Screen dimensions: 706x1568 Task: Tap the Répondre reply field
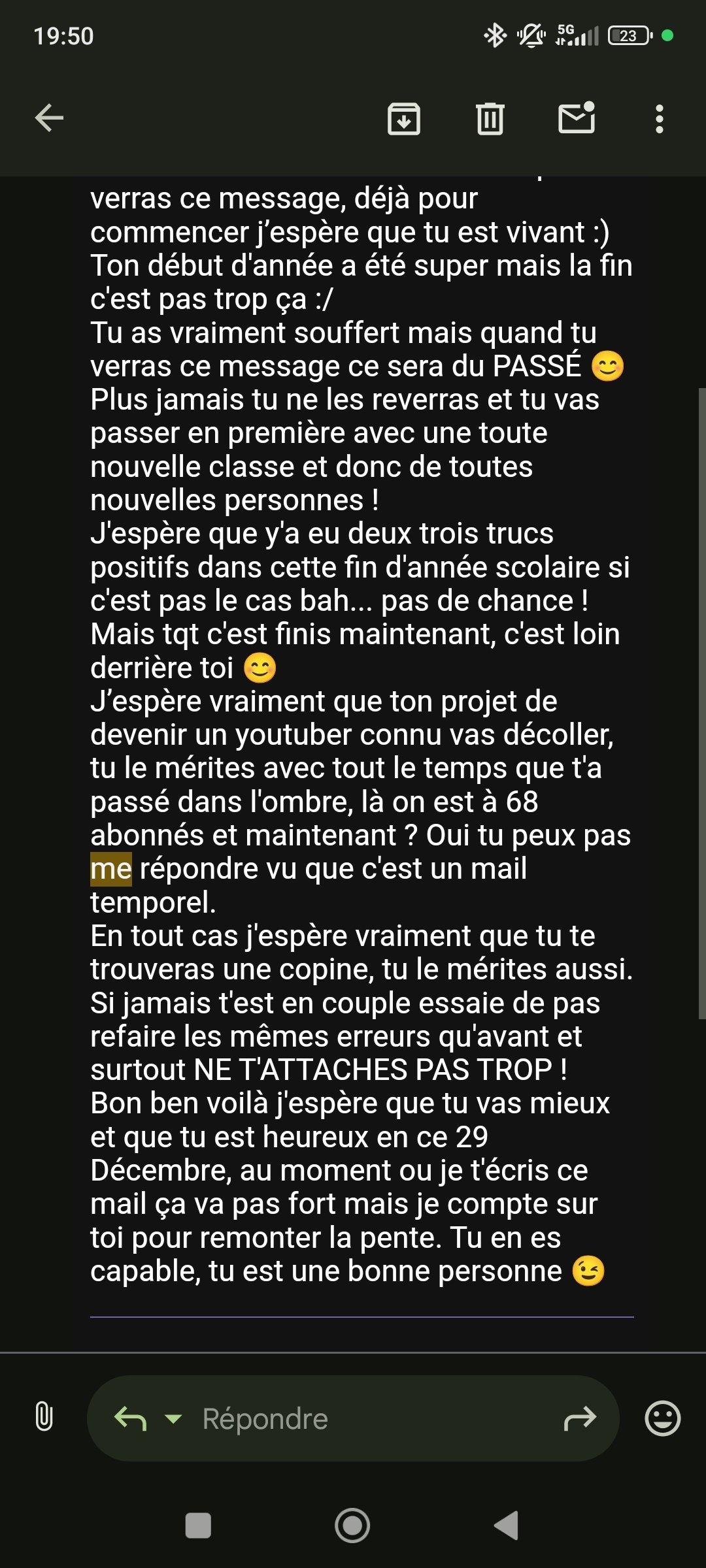click(x=353, y=1418)
